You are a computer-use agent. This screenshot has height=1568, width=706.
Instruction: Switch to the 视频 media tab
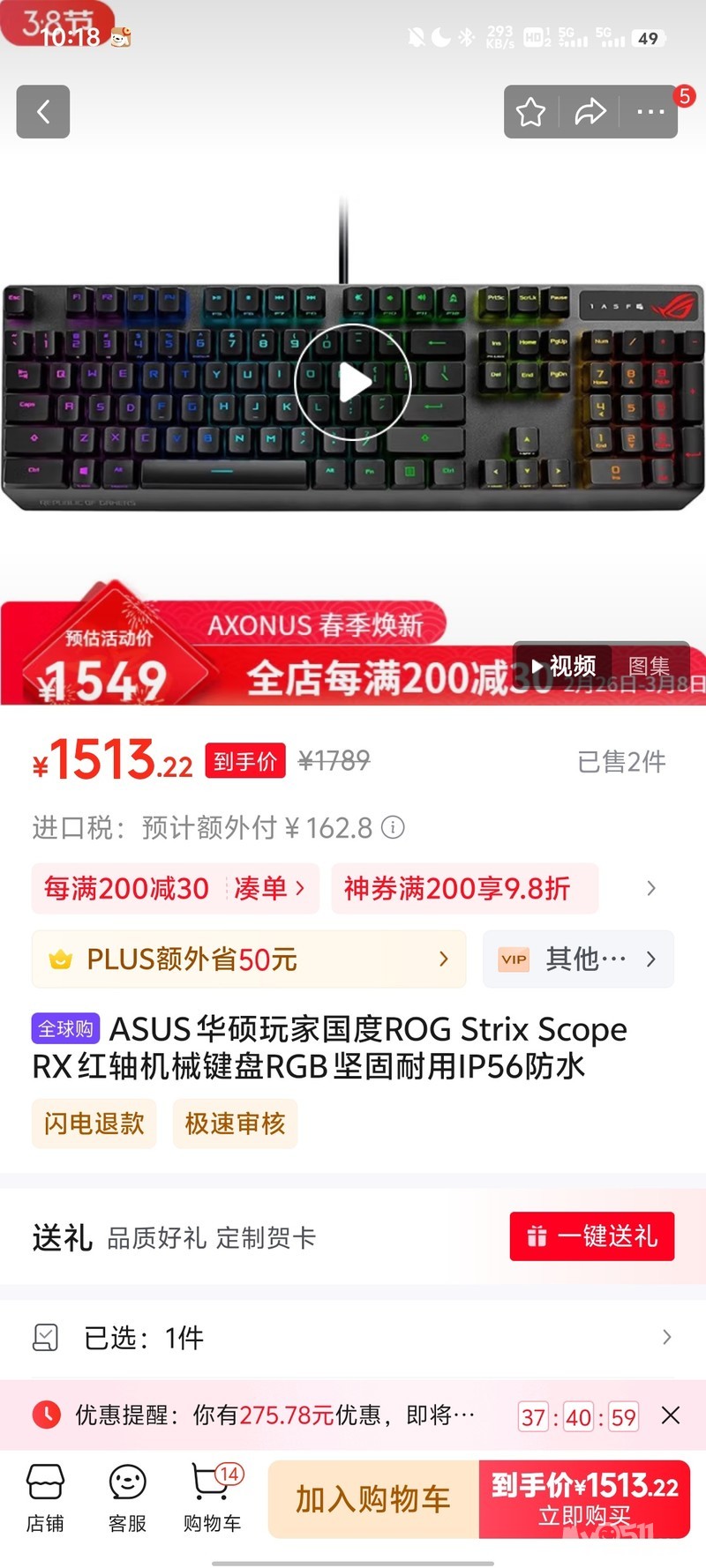[x=564, y=666]
